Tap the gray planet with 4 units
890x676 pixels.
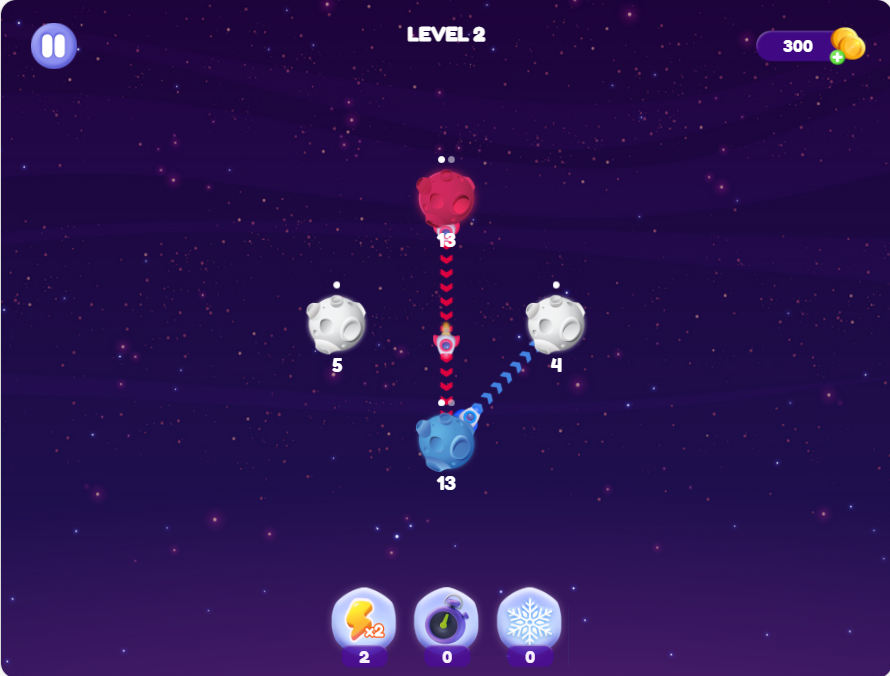tap(556, 323)
